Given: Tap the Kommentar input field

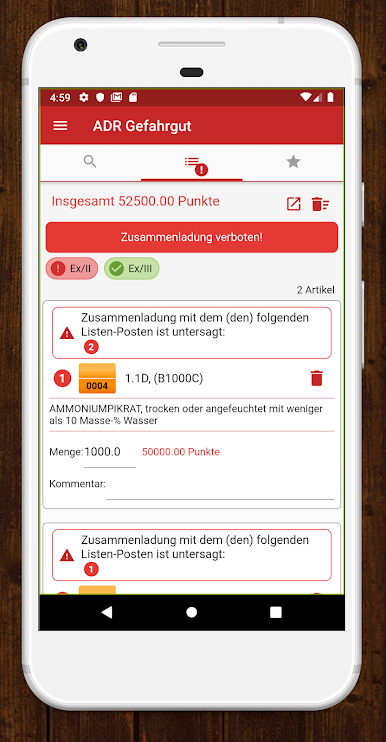Looking at the screenshot, I should click(220, 490).
